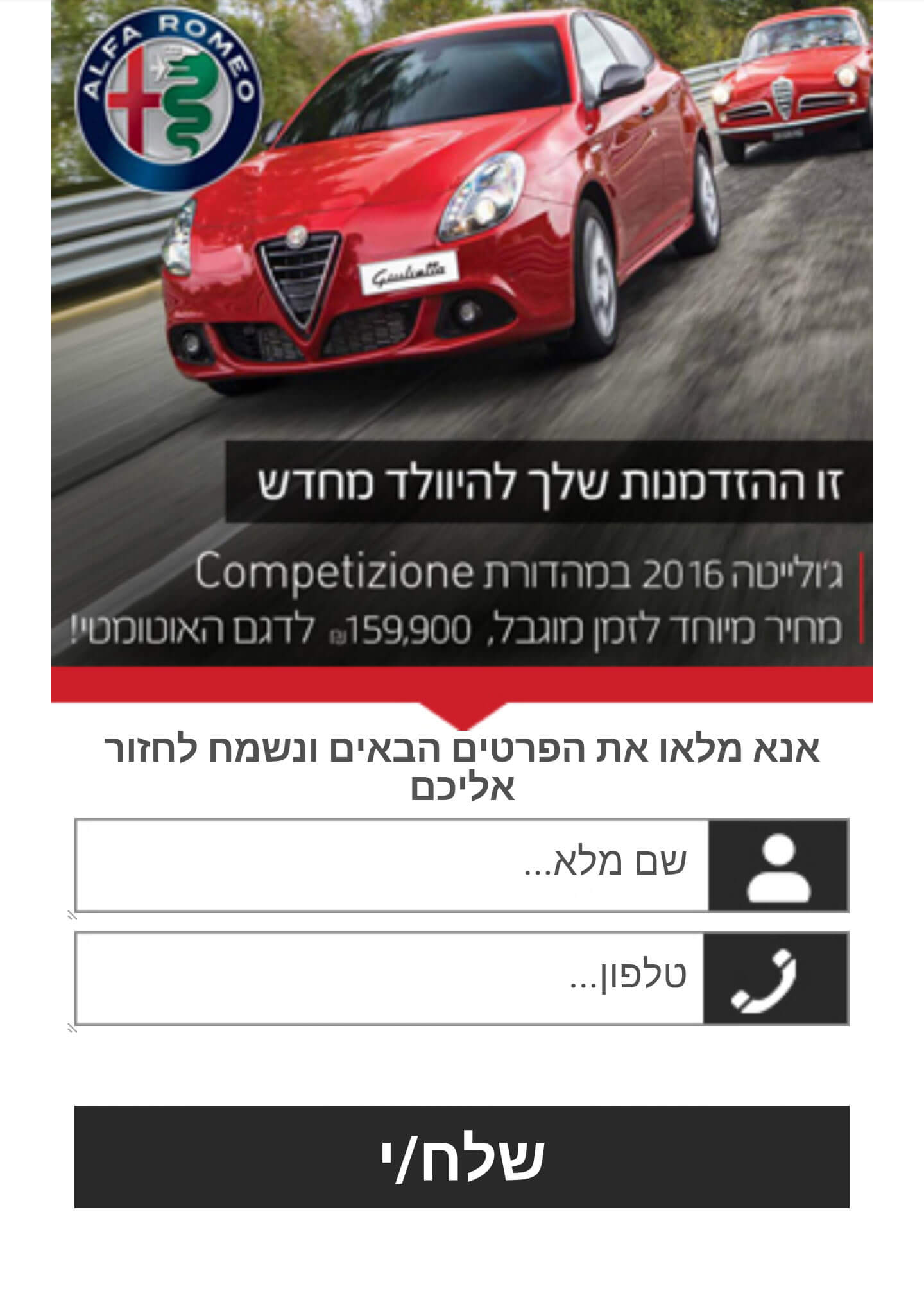Screen dimensions: 924x1316
Task: Tap the full name field (שם מלא)
Action: [391, 865]
